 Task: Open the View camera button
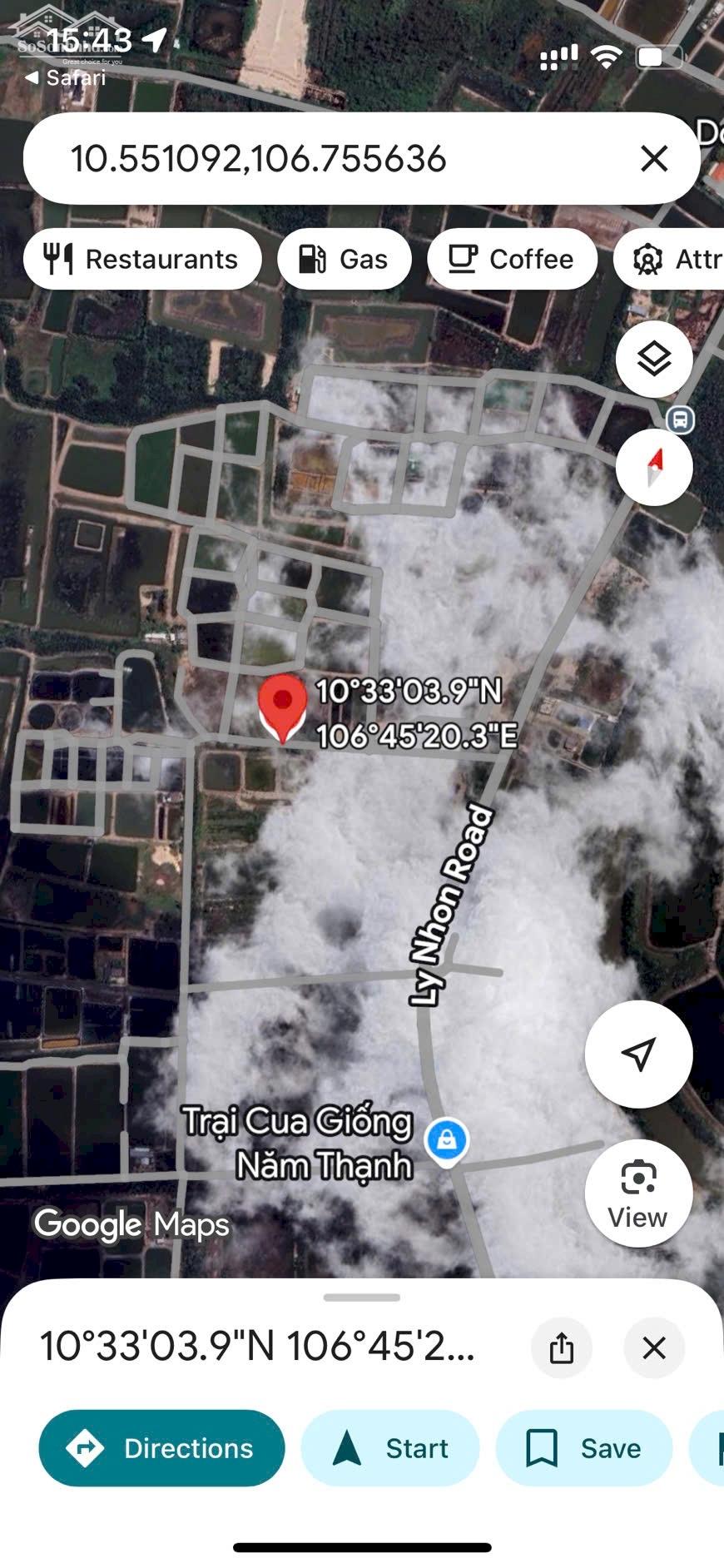pyautogui.click(x=638, y=1193)
